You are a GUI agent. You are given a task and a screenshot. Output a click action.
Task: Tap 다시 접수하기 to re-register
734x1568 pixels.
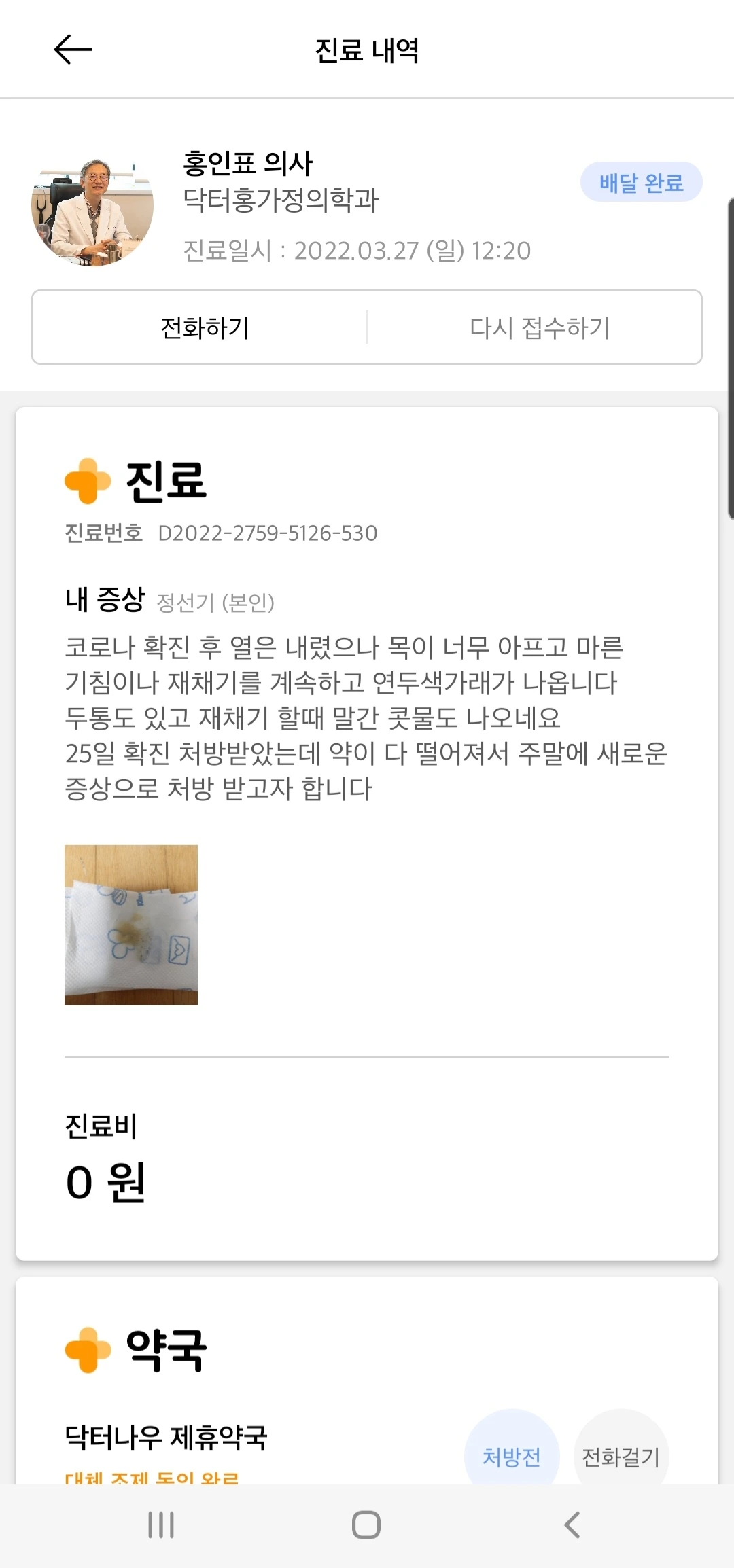click(x=540, y=328)
